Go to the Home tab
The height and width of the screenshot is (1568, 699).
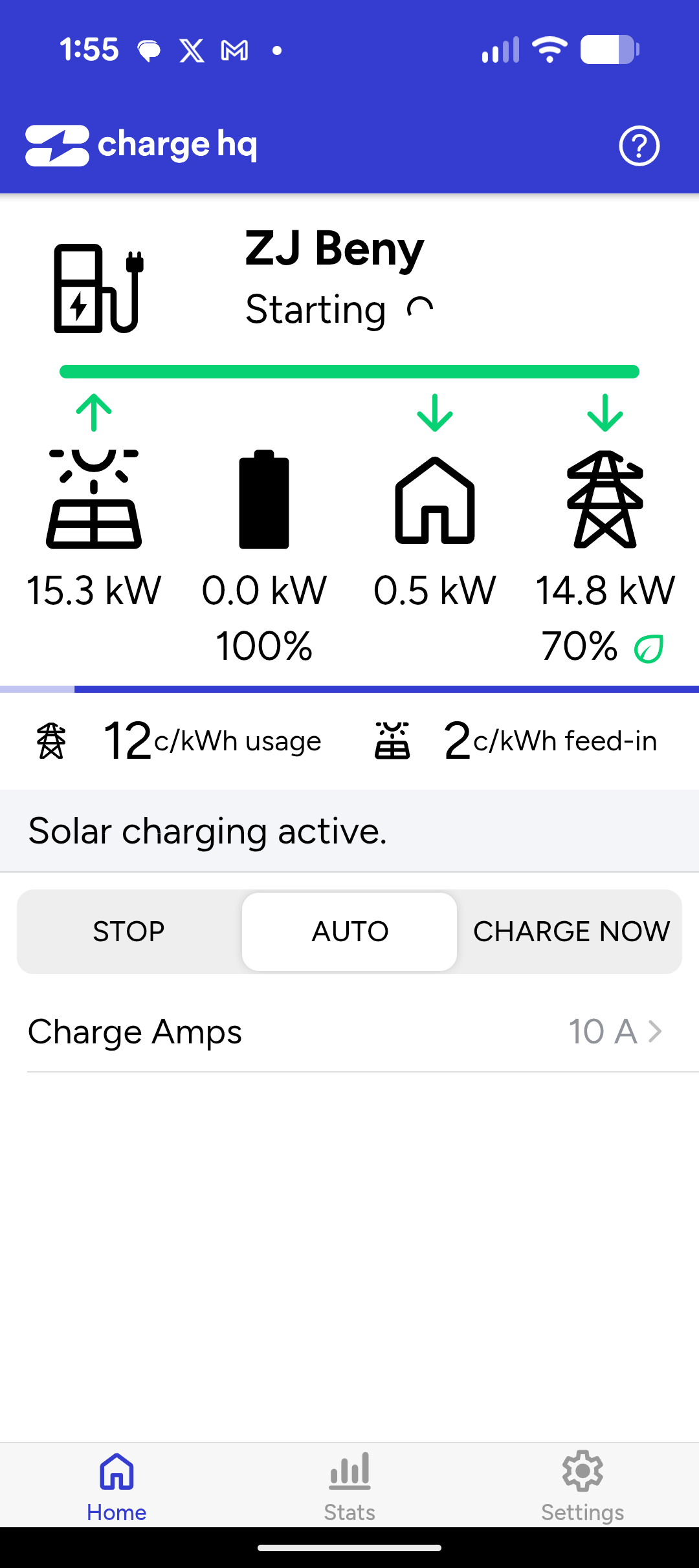[116, 1485]
